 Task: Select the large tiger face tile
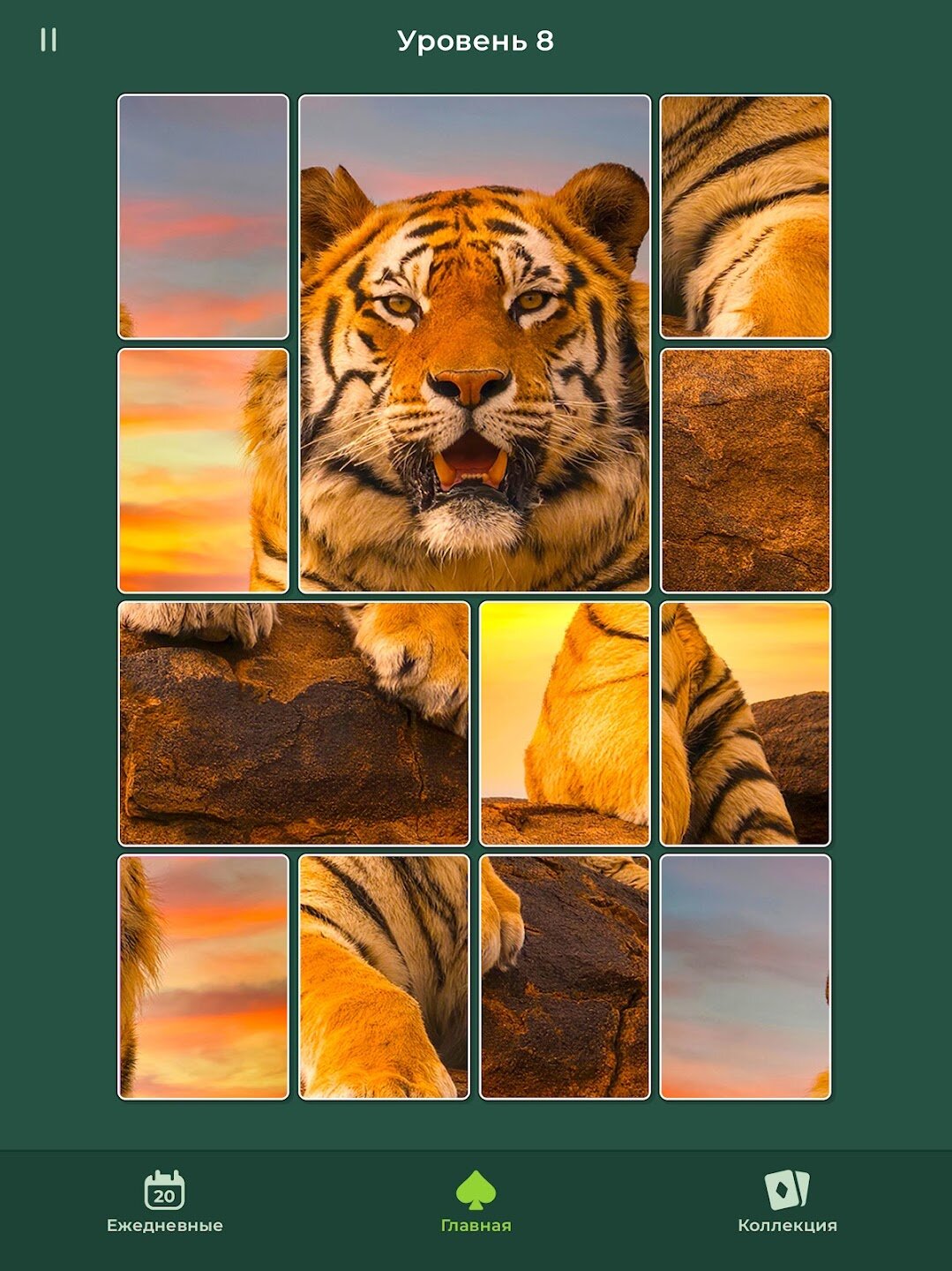tap(475, 344)
